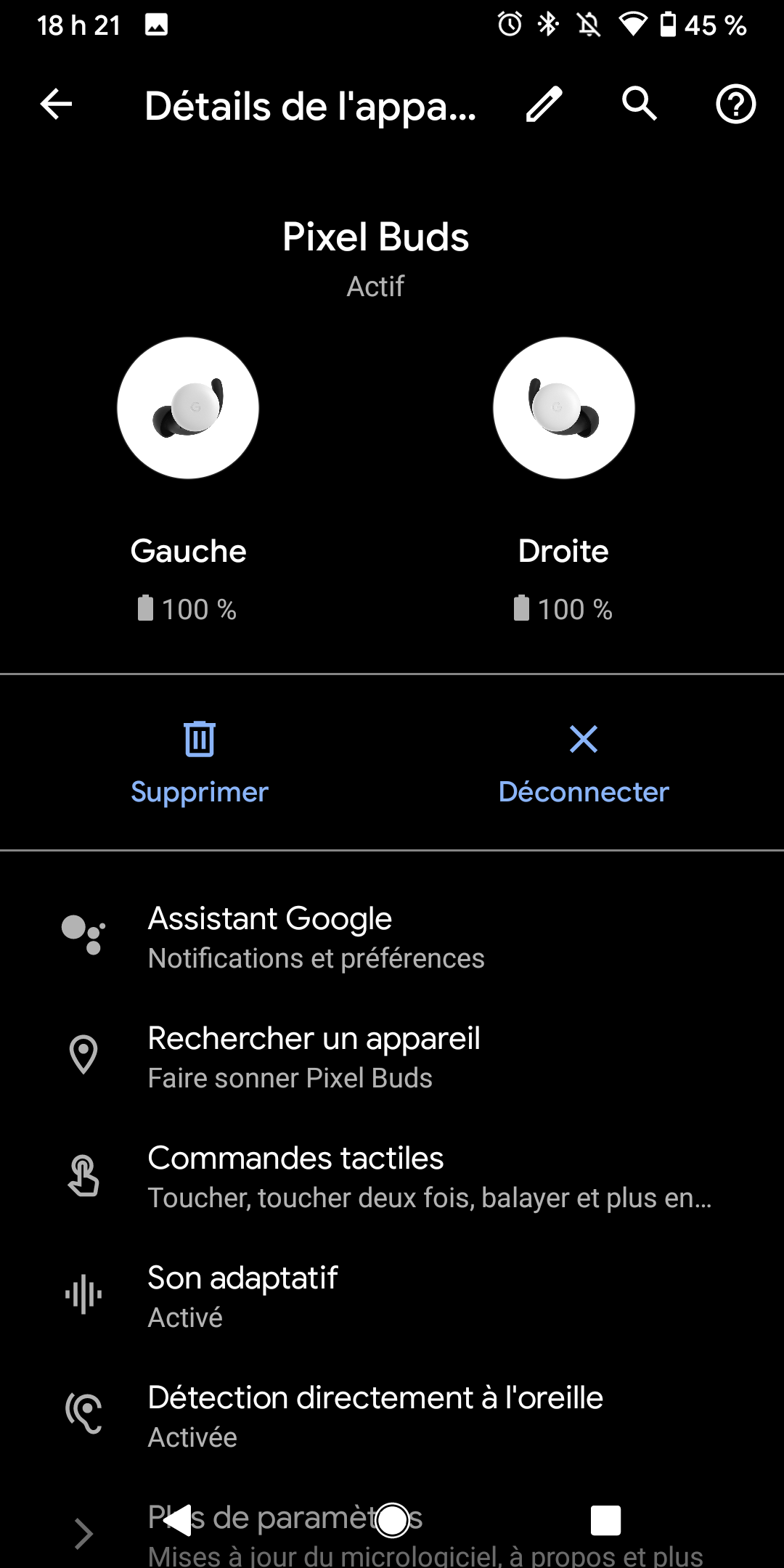Open Commandes tactiles settings
Image resolution: width=784 pixels, height=1568 pixels.
pos(392,1177)
